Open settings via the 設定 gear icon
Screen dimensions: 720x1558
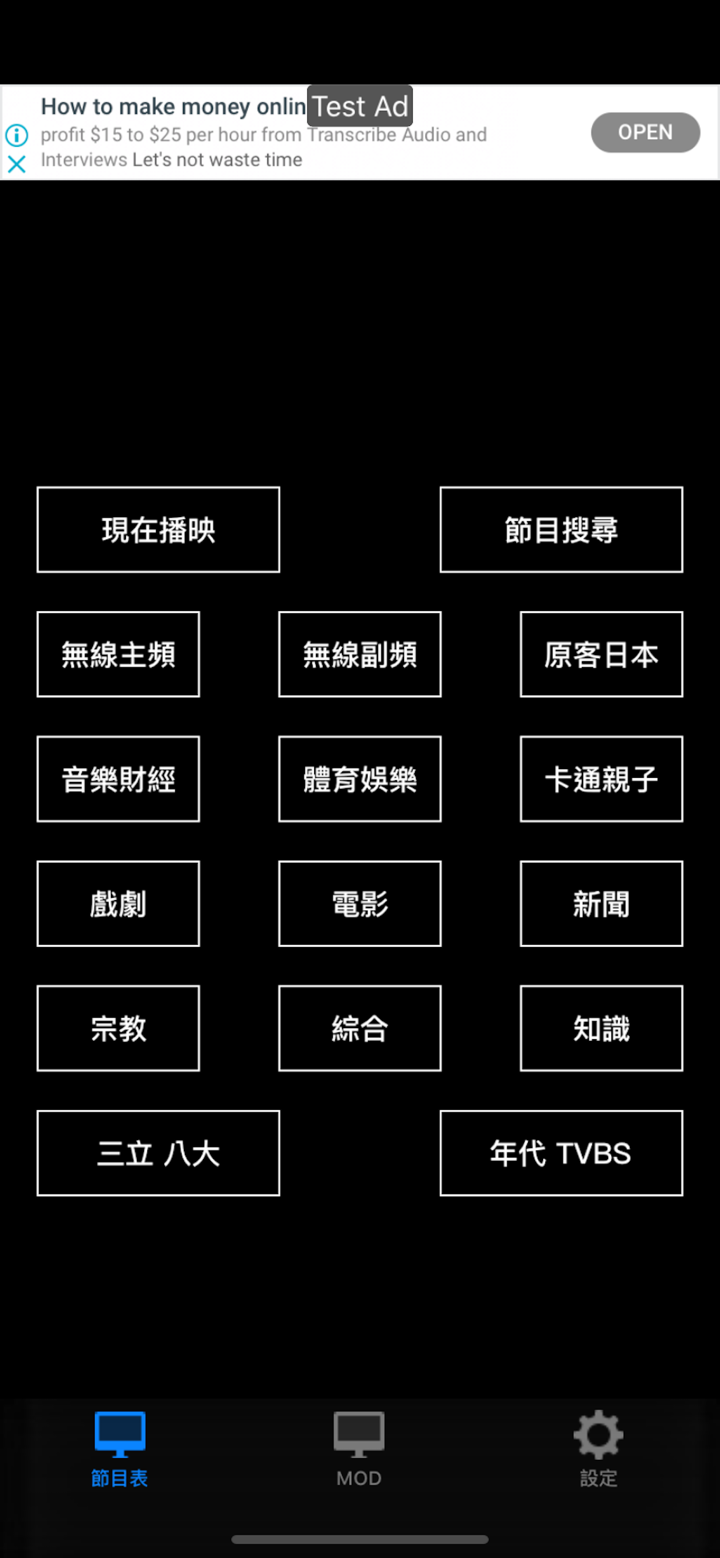[x=598, y=1434]
